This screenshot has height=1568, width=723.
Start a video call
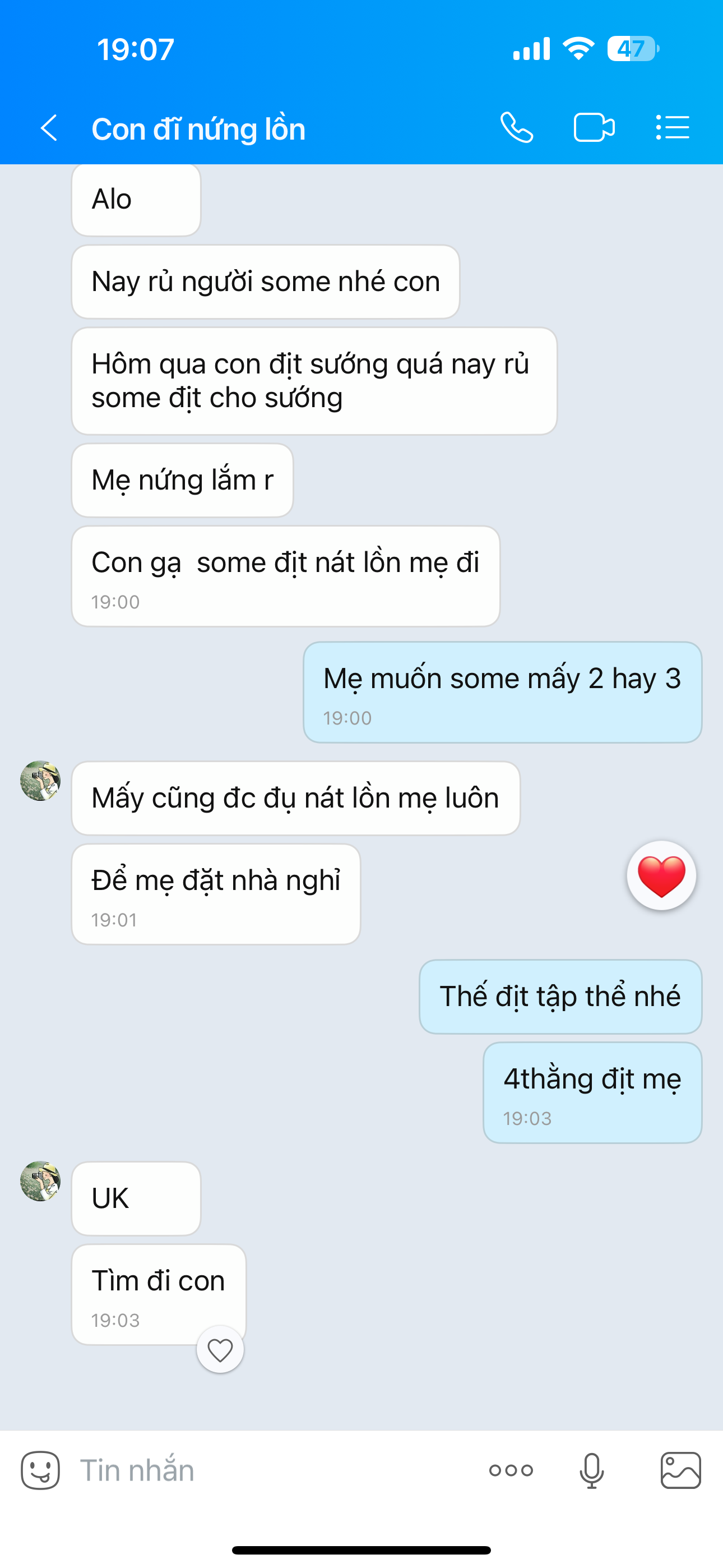click(594, 128)
